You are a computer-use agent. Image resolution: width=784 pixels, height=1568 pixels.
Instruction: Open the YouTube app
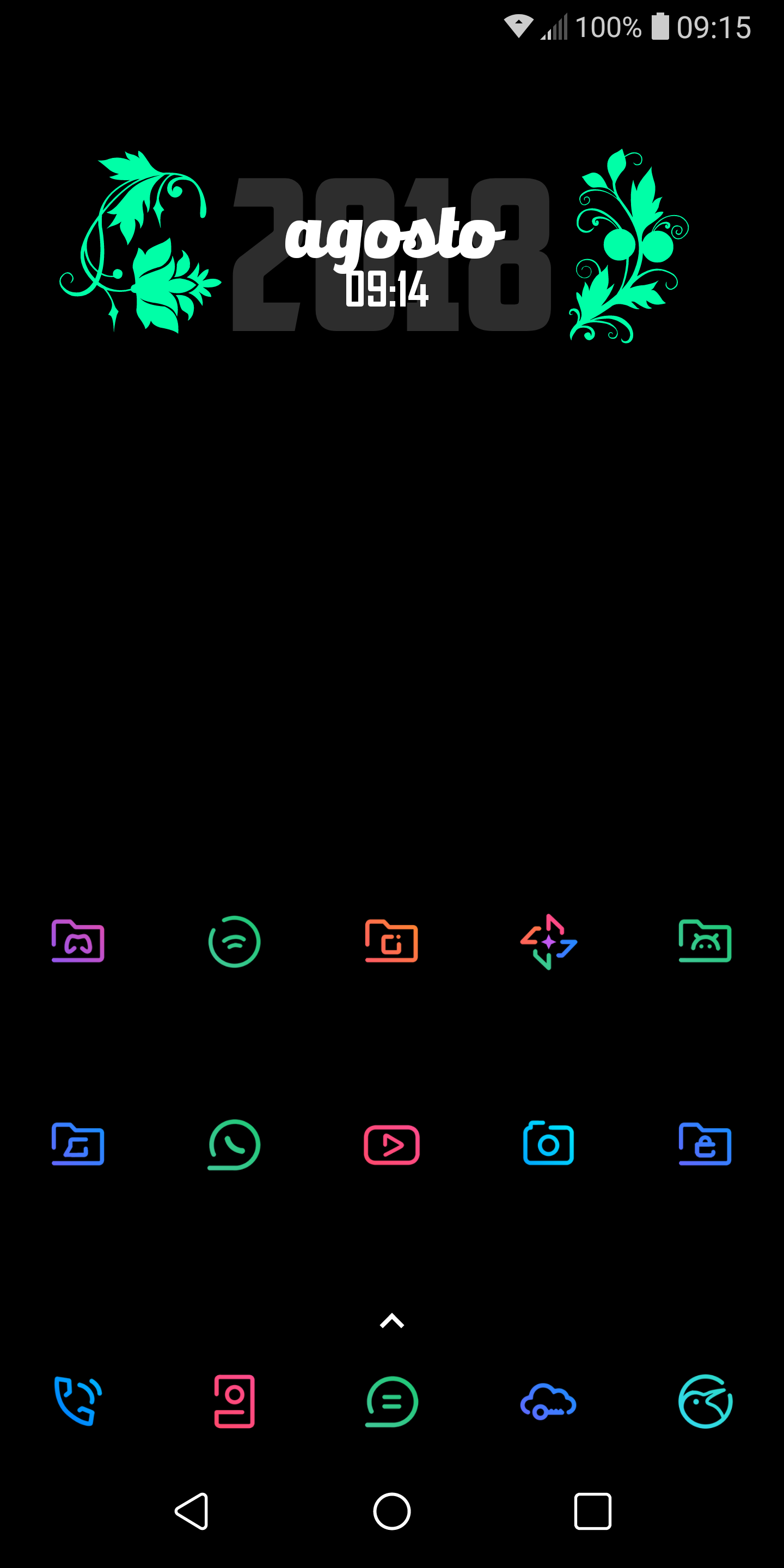pos(391,1144)
